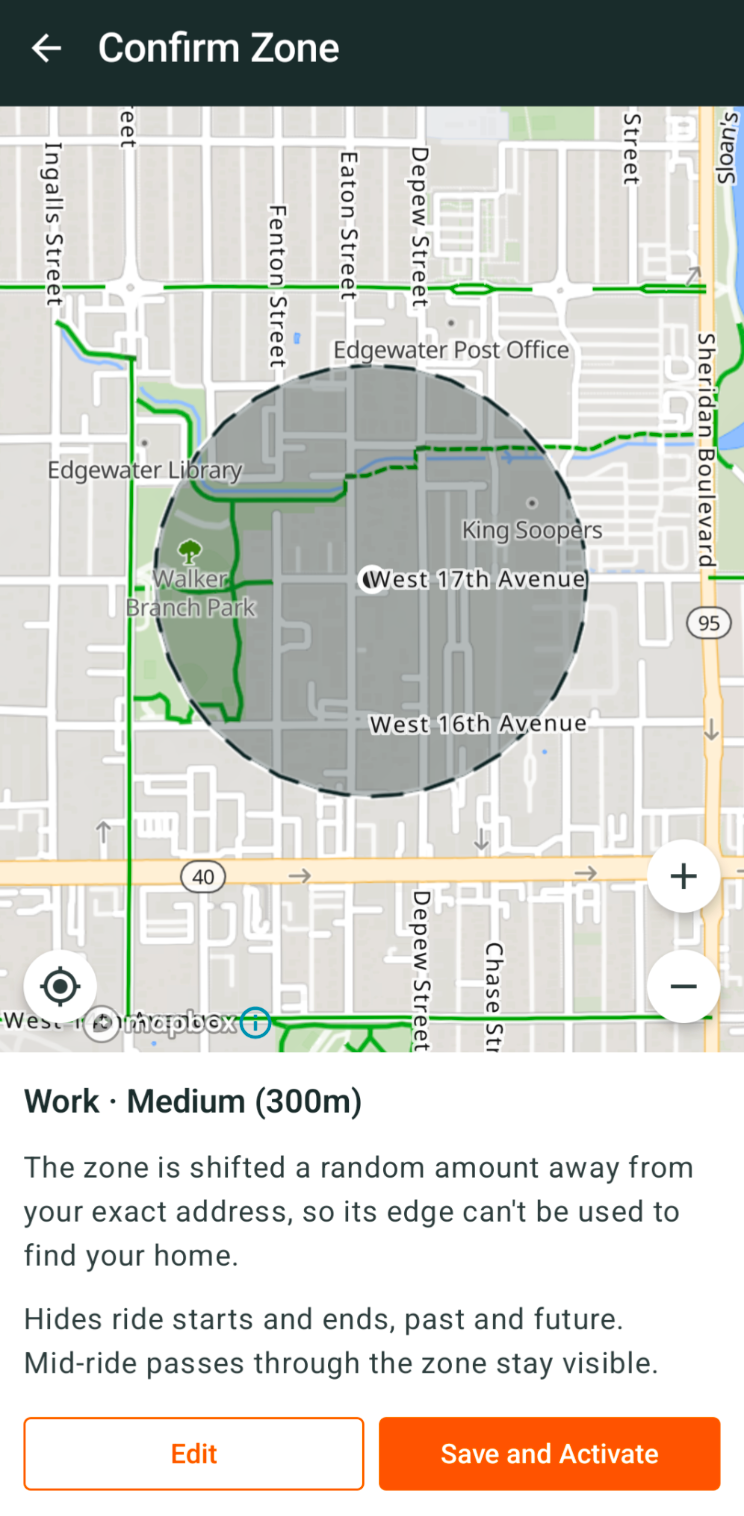Image resolution: width=744 pixels, height=1516 pixels.
Task: Save and Activate the Work zone
Action: pos(549,1453)
